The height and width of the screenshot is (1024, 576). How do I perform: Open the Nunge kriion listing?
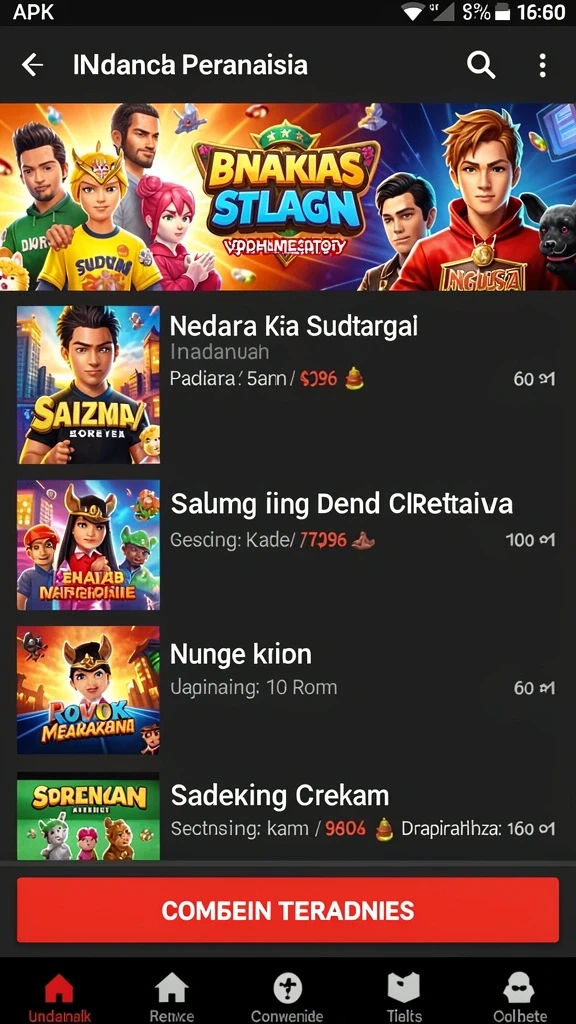[x=288, y=690]
